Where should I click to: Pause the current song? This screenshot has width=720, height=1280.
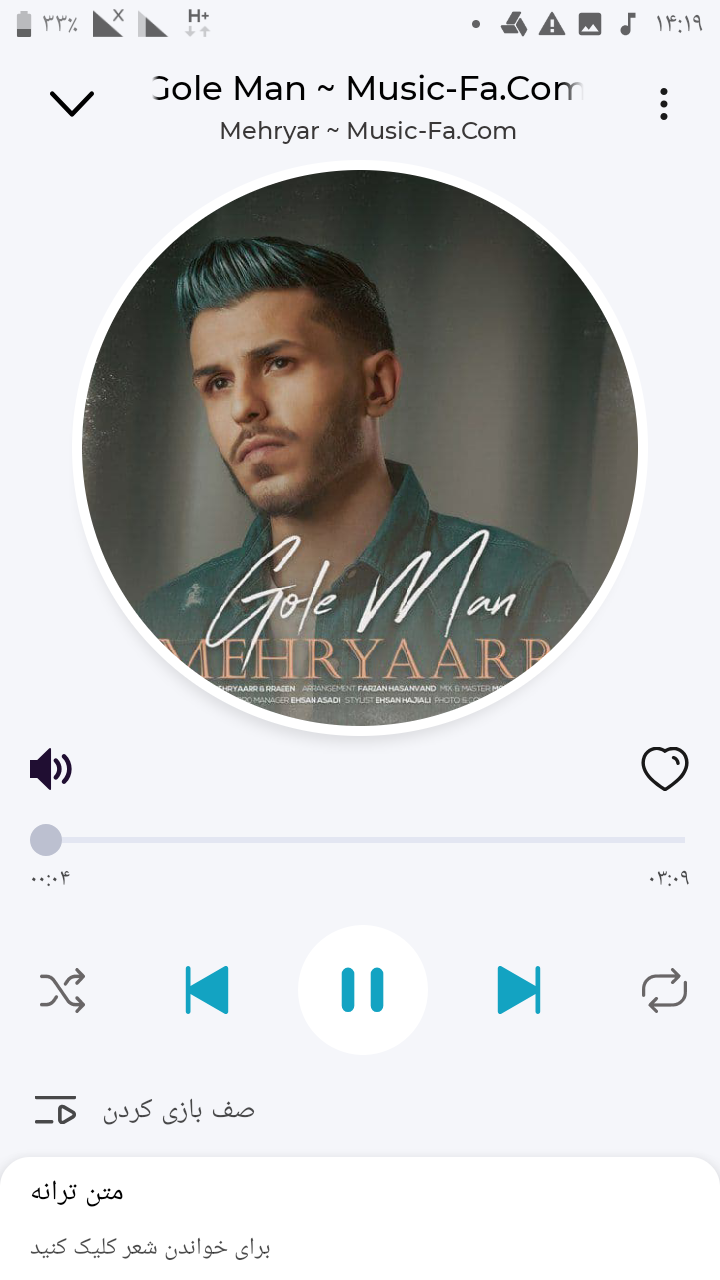(362, 990)
